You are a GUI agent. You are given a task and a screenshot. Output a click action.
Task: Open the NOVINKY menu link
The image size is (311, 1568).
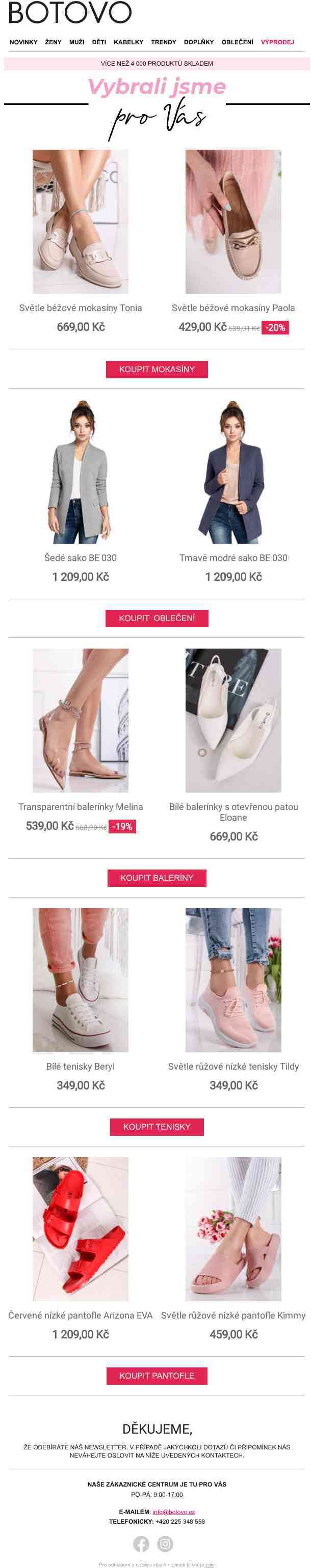(23, 42)
